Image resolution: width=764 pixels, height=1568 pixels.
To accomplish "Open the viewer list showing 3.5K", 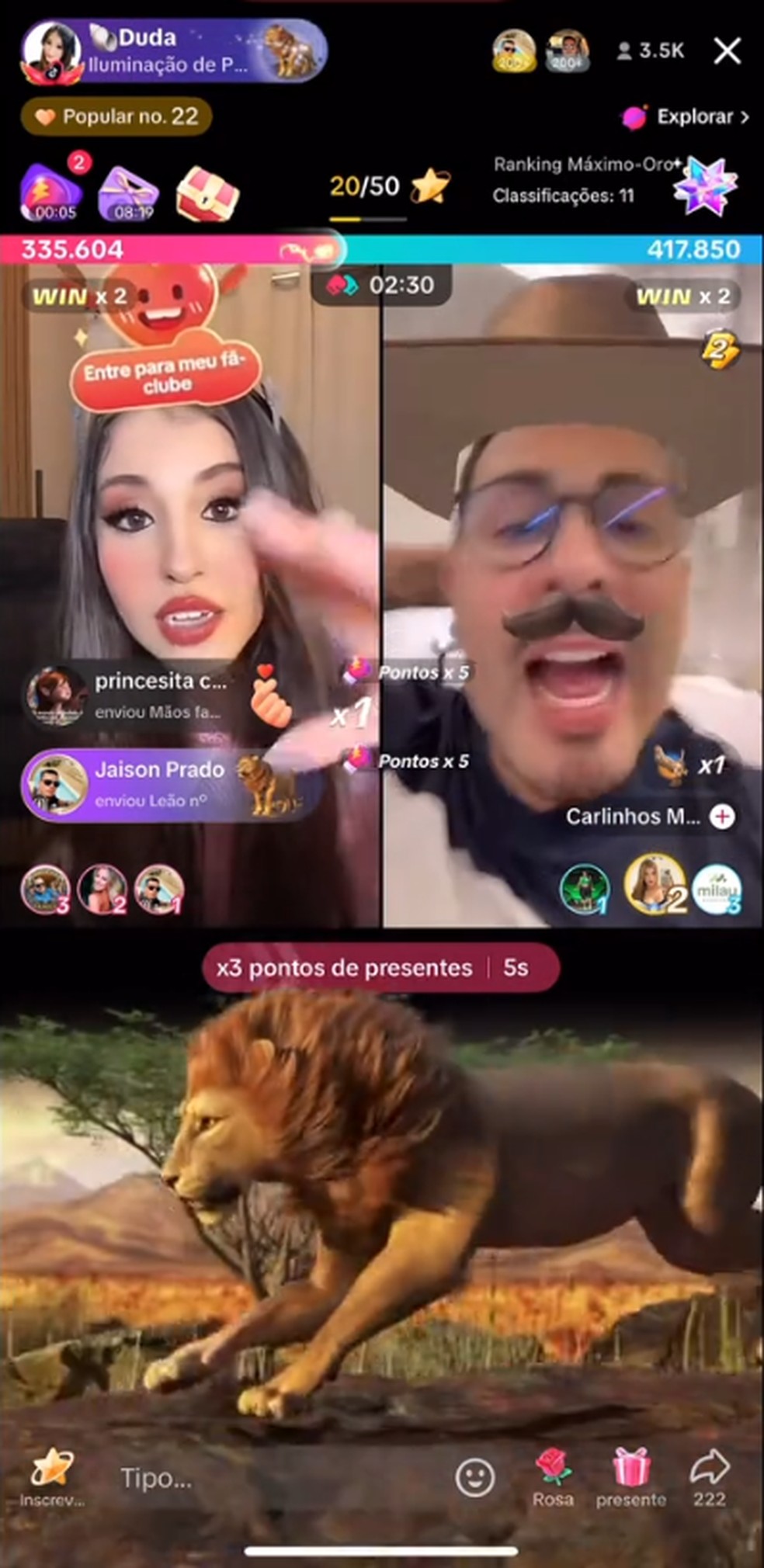I will point(651,51).
